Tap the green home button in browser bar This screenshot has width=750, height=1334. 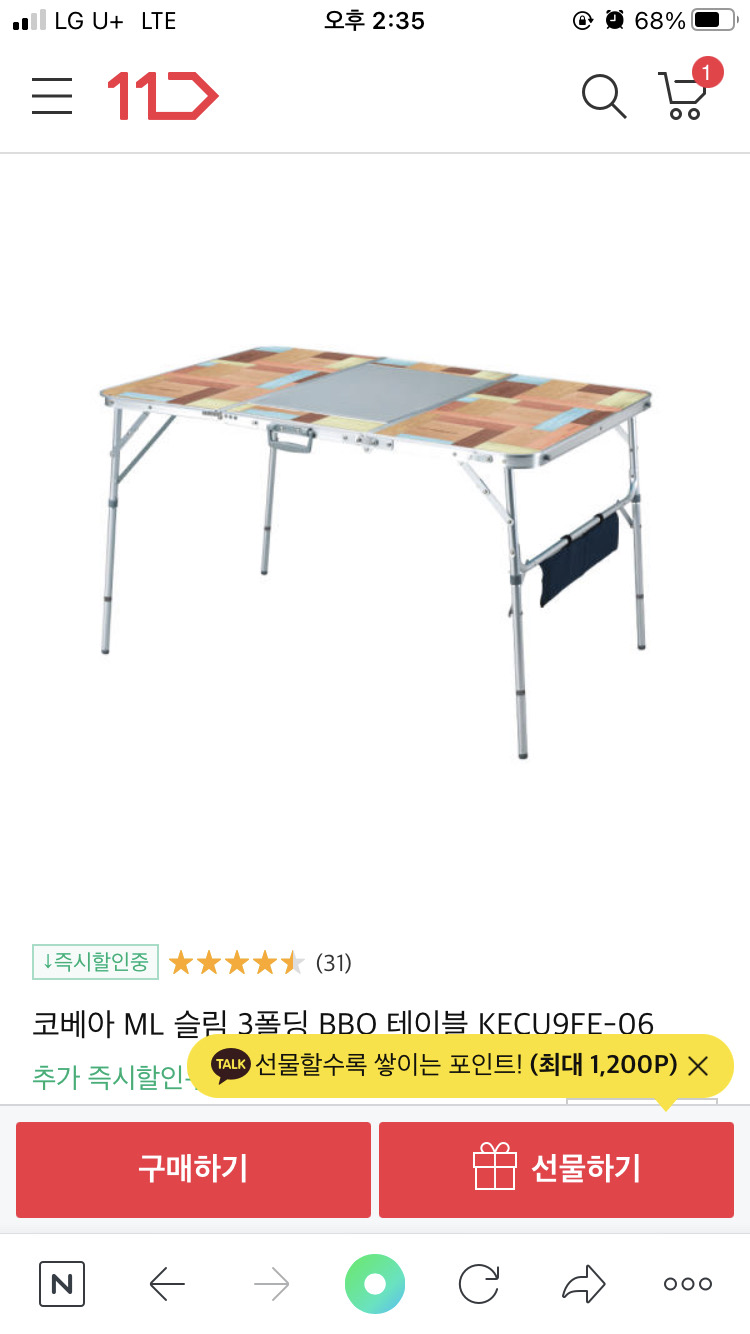coord(375,1285)
